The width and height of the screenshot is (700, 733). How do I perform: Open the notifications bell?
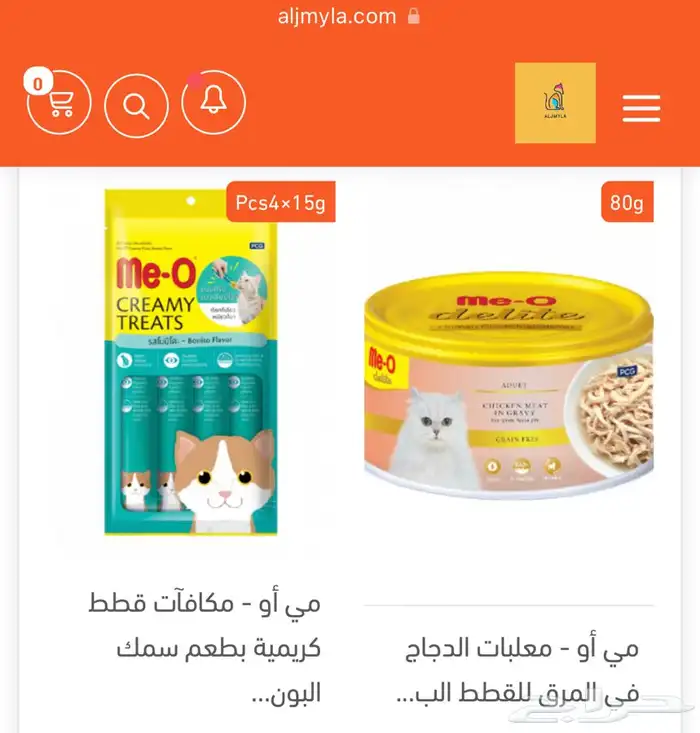(213, 103)
